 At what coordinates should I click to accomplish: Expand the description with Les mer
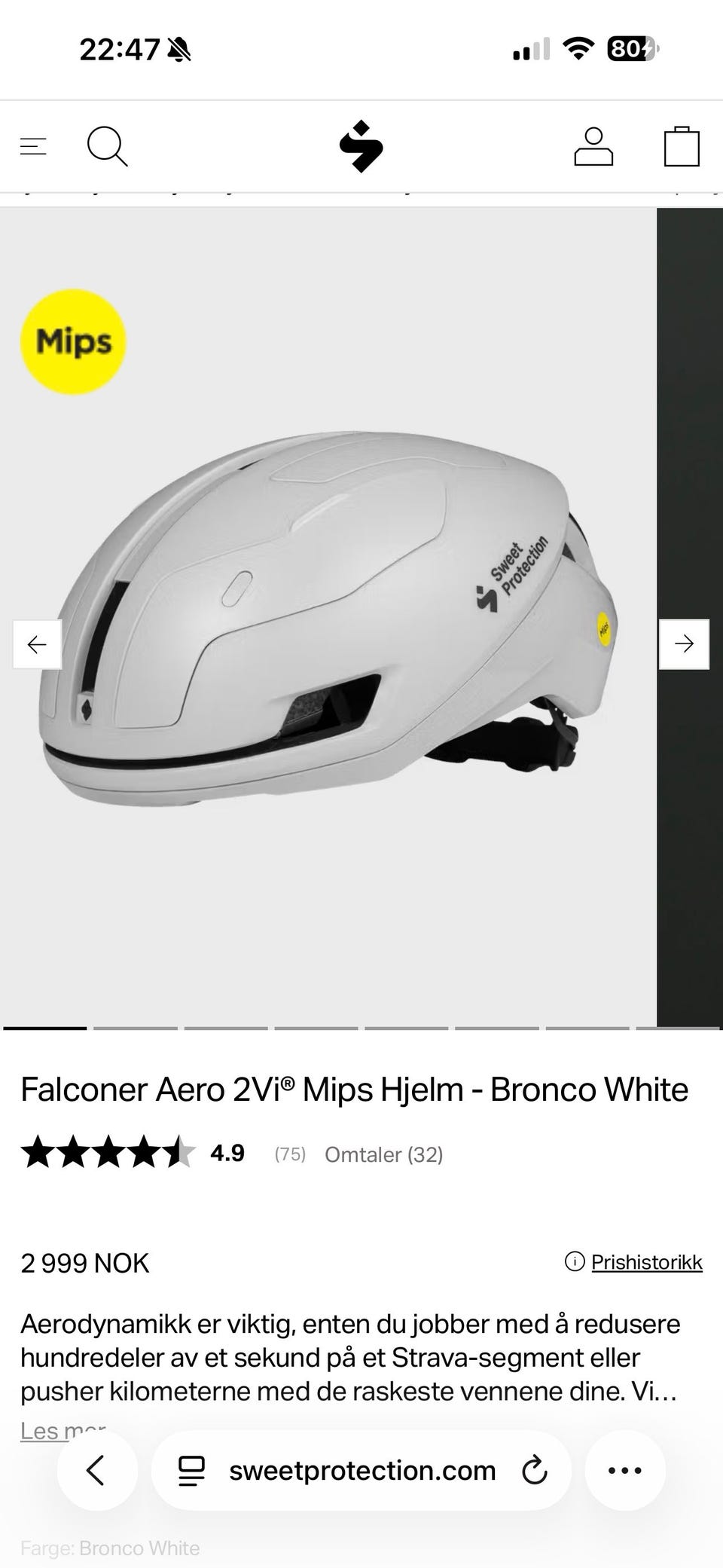click(63, 1430)
